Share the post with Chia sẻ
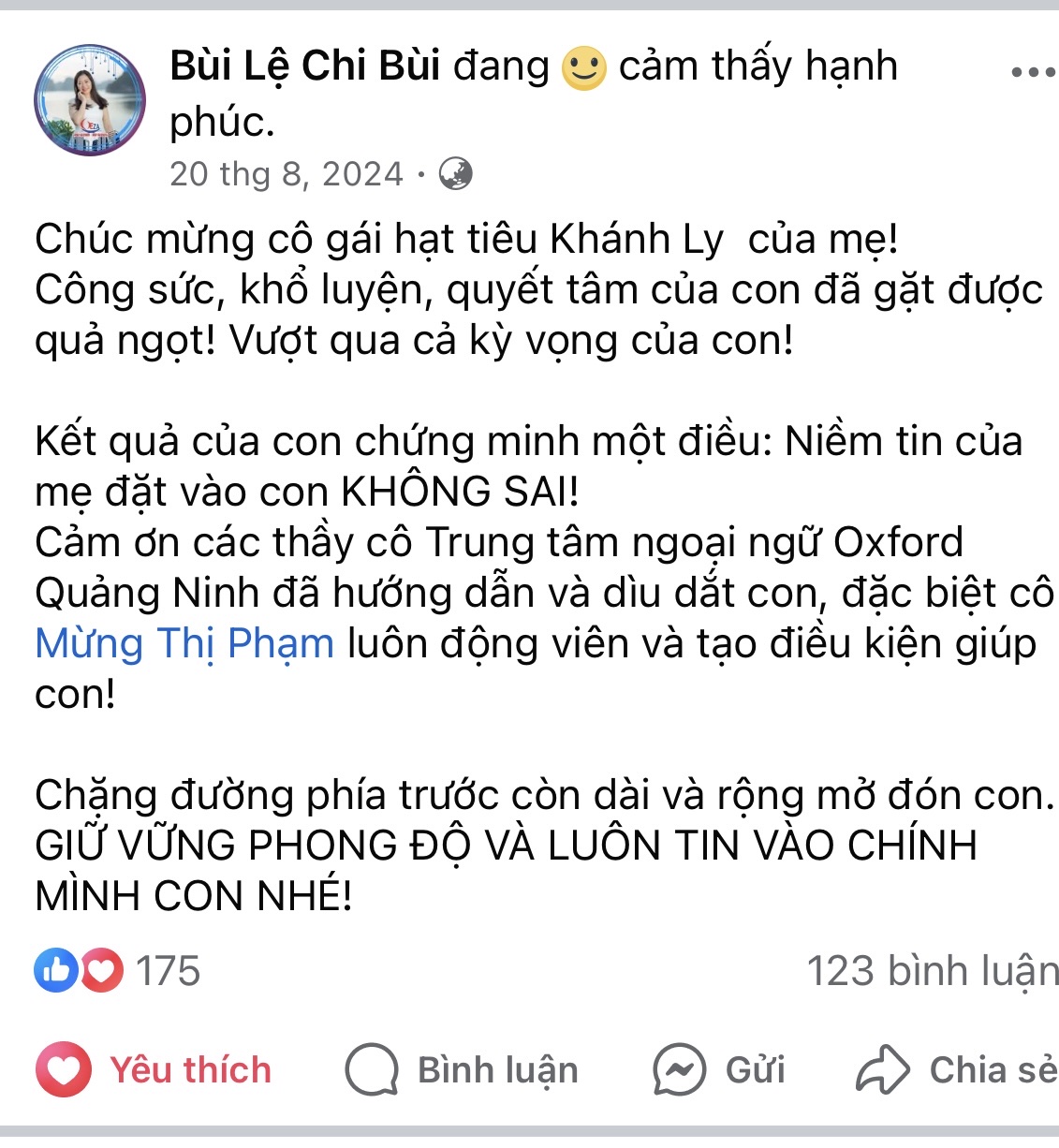1059x1148 pixels. [957, 1069]
